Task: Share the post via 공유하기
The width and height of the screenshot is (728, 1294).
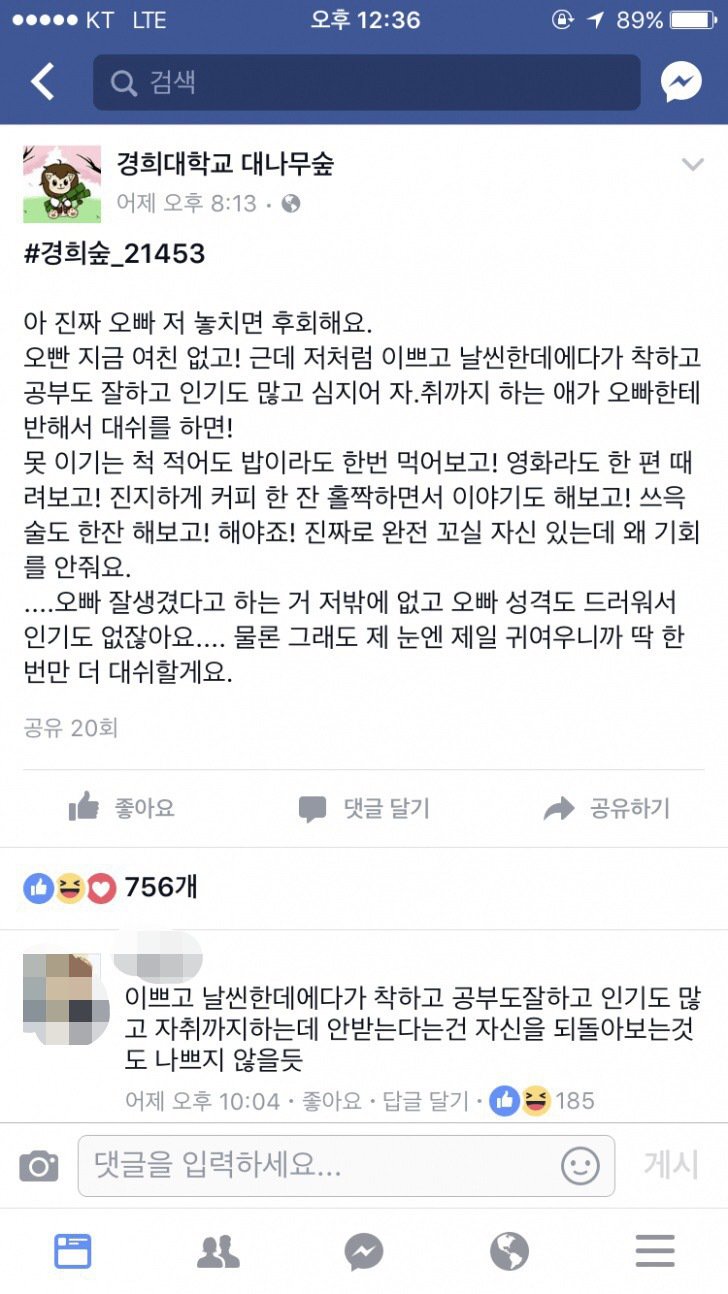Action: point(606,808)
